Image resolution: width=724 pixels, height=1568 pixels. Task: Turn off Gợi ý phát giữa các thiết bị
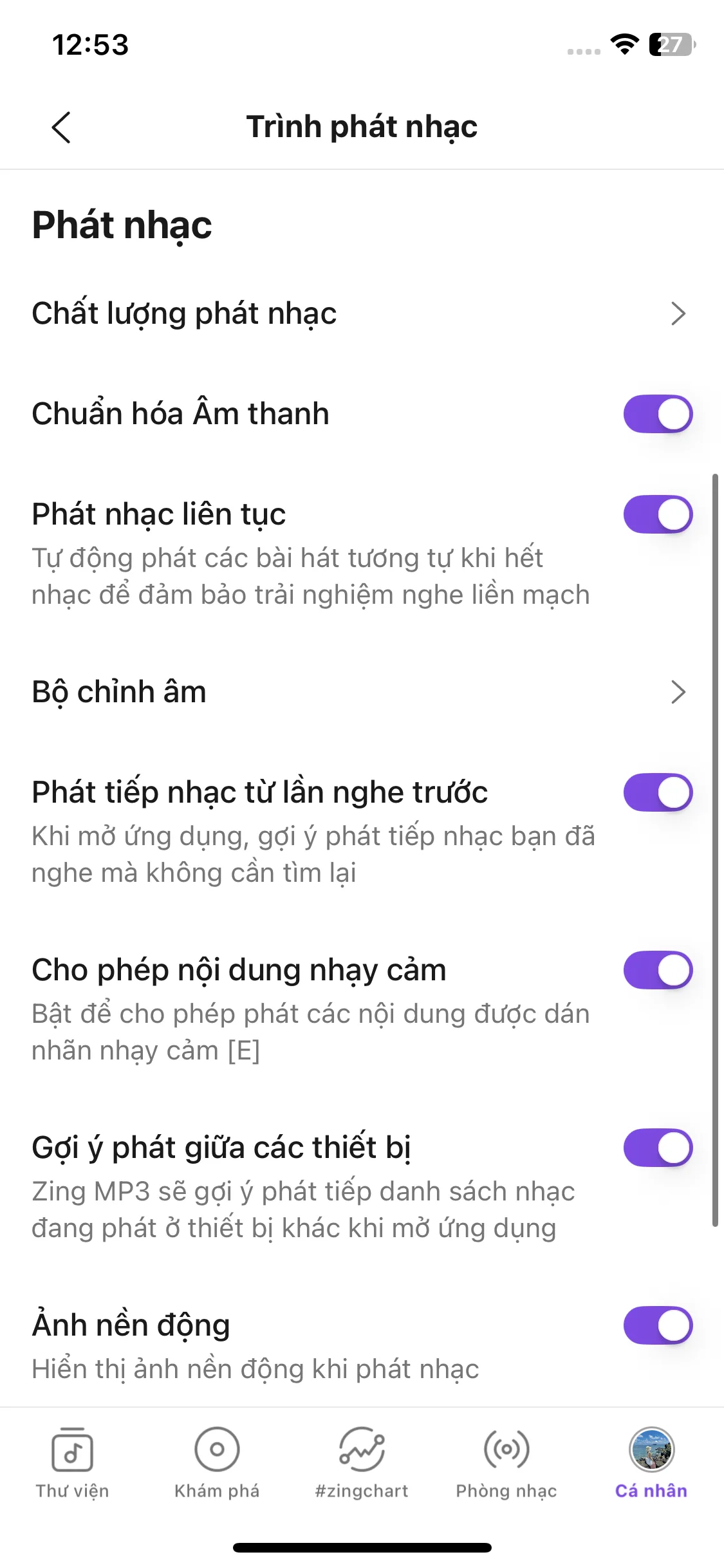coord(658,1147)
